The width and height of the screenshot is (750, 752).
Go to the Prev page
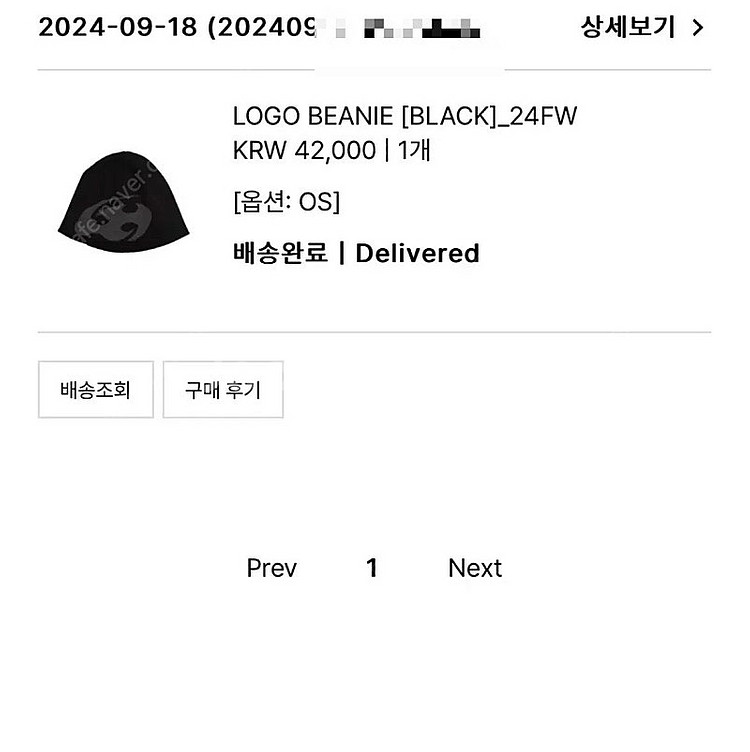271,568
